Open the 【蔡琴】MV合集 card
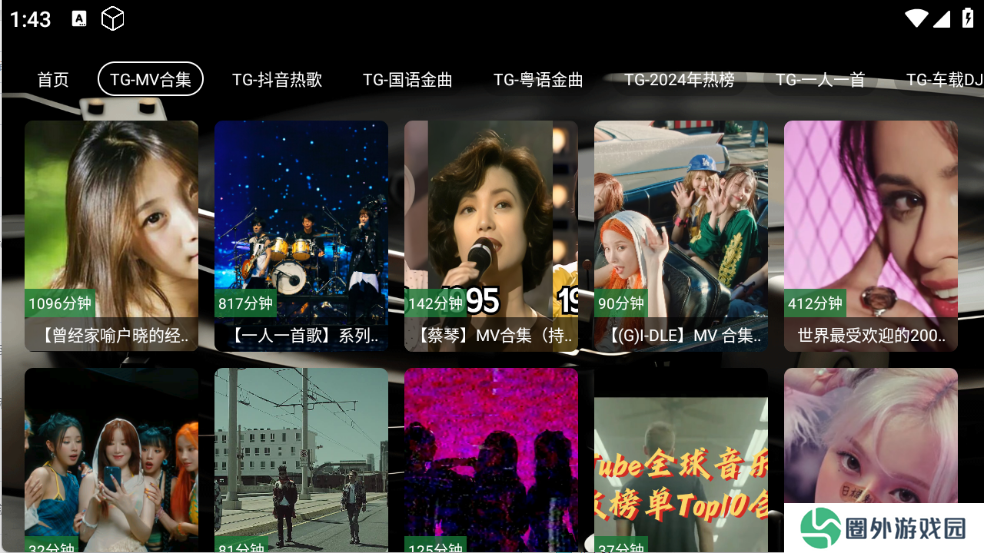 click(x=491, y=235)
